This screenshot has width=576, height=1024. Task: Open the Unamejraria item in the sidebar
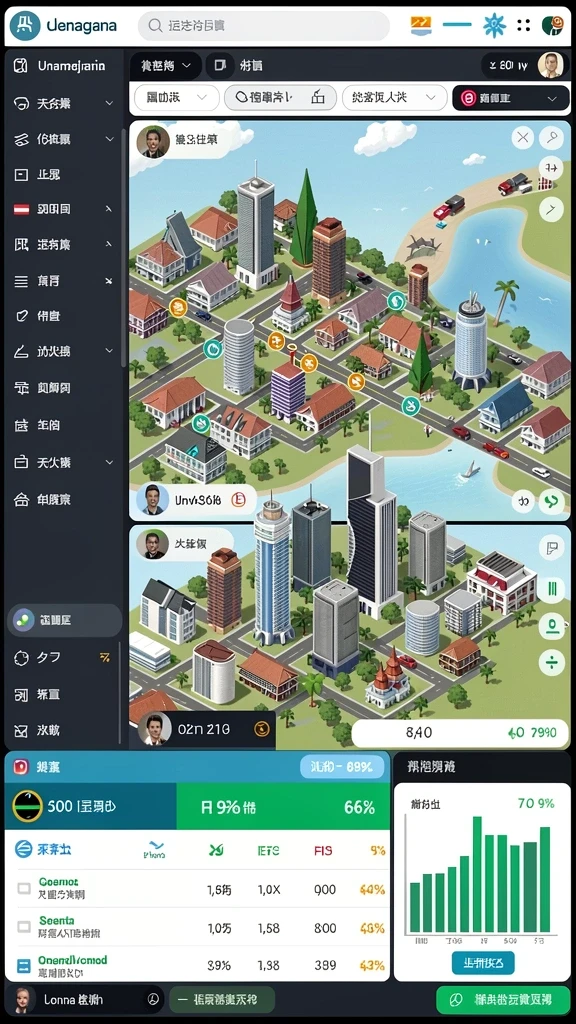(x=63, y=66)
